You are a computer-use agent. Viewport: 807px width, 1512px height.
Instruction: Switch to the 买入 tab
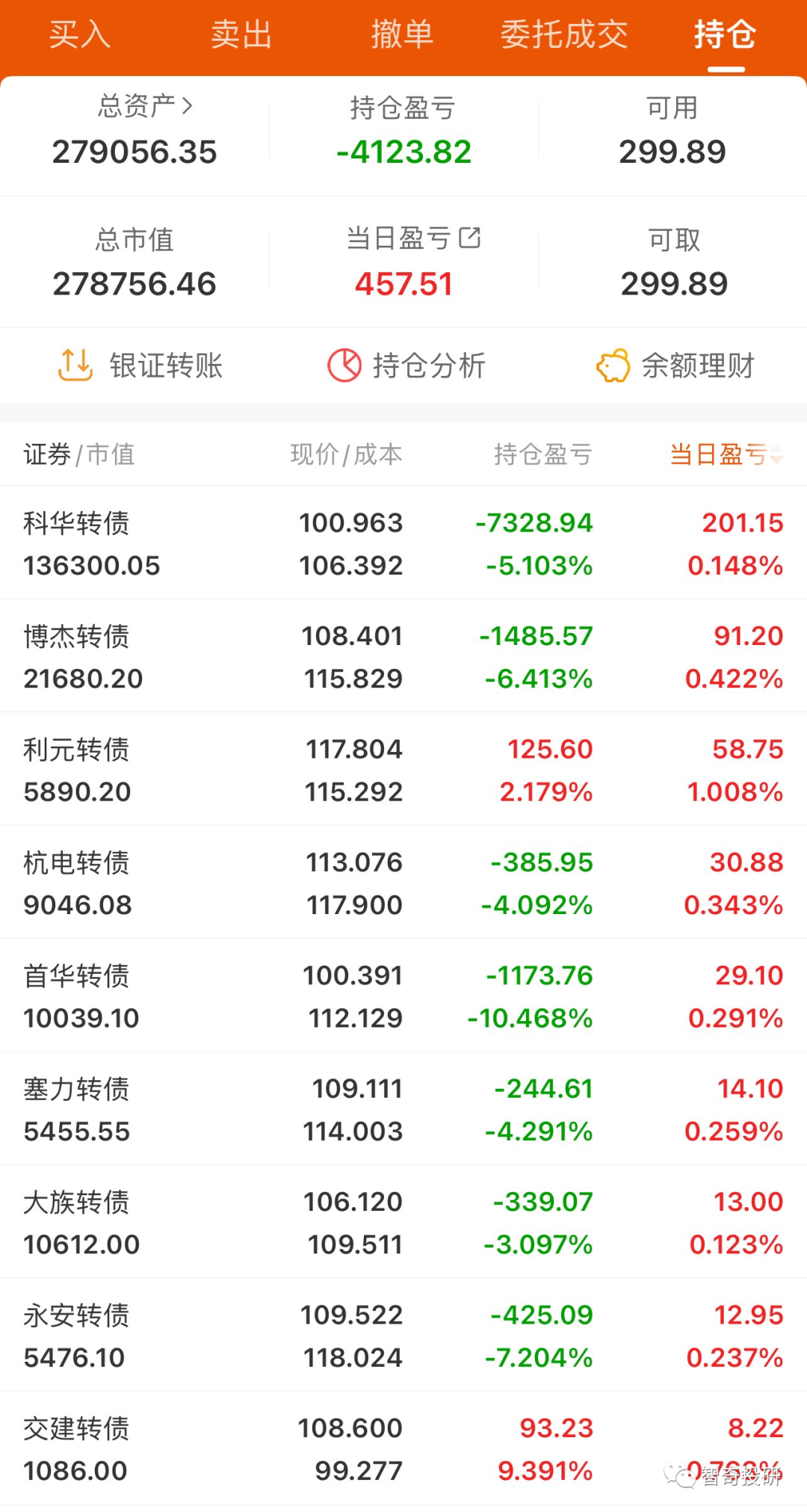(78, 34)
